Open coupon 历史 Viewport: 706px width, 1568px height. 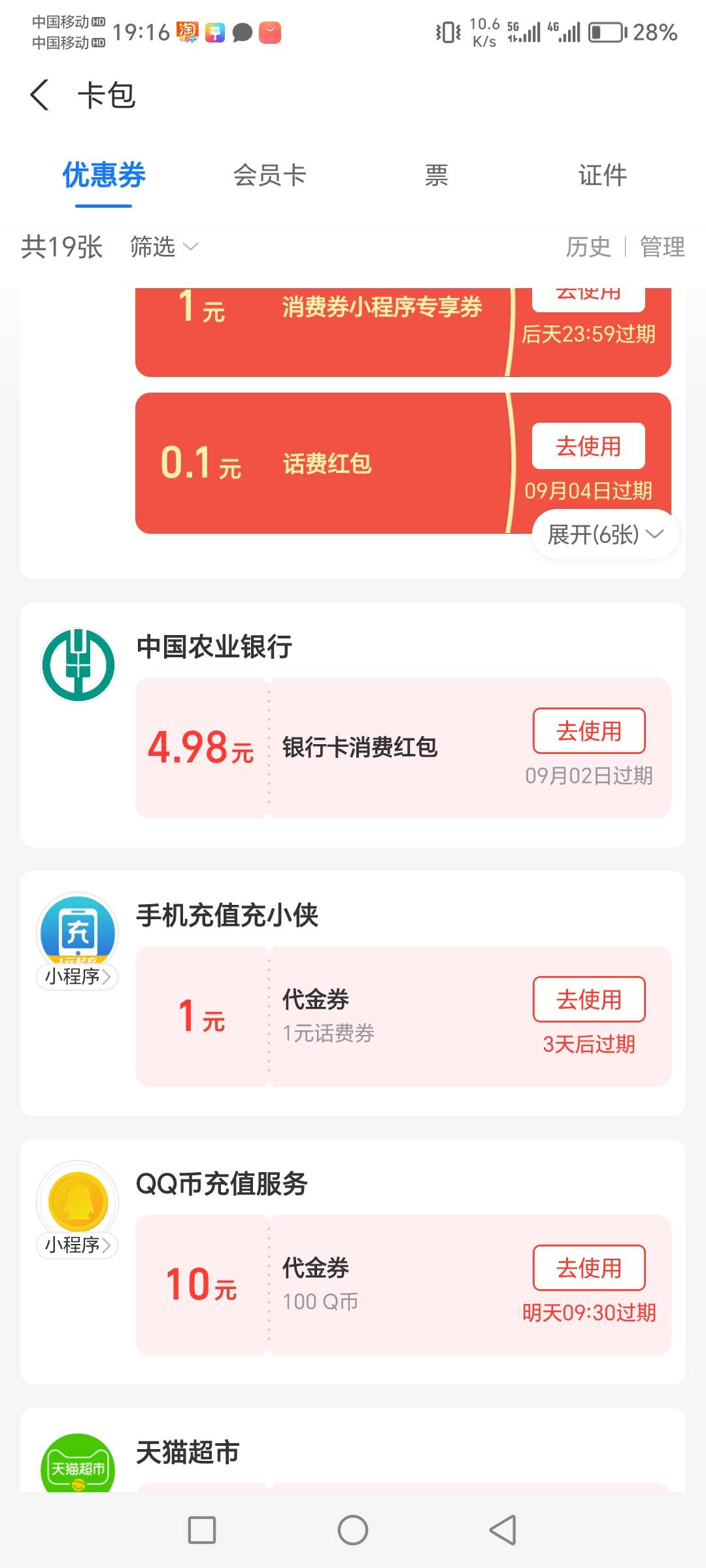click(x=588, y=247)
